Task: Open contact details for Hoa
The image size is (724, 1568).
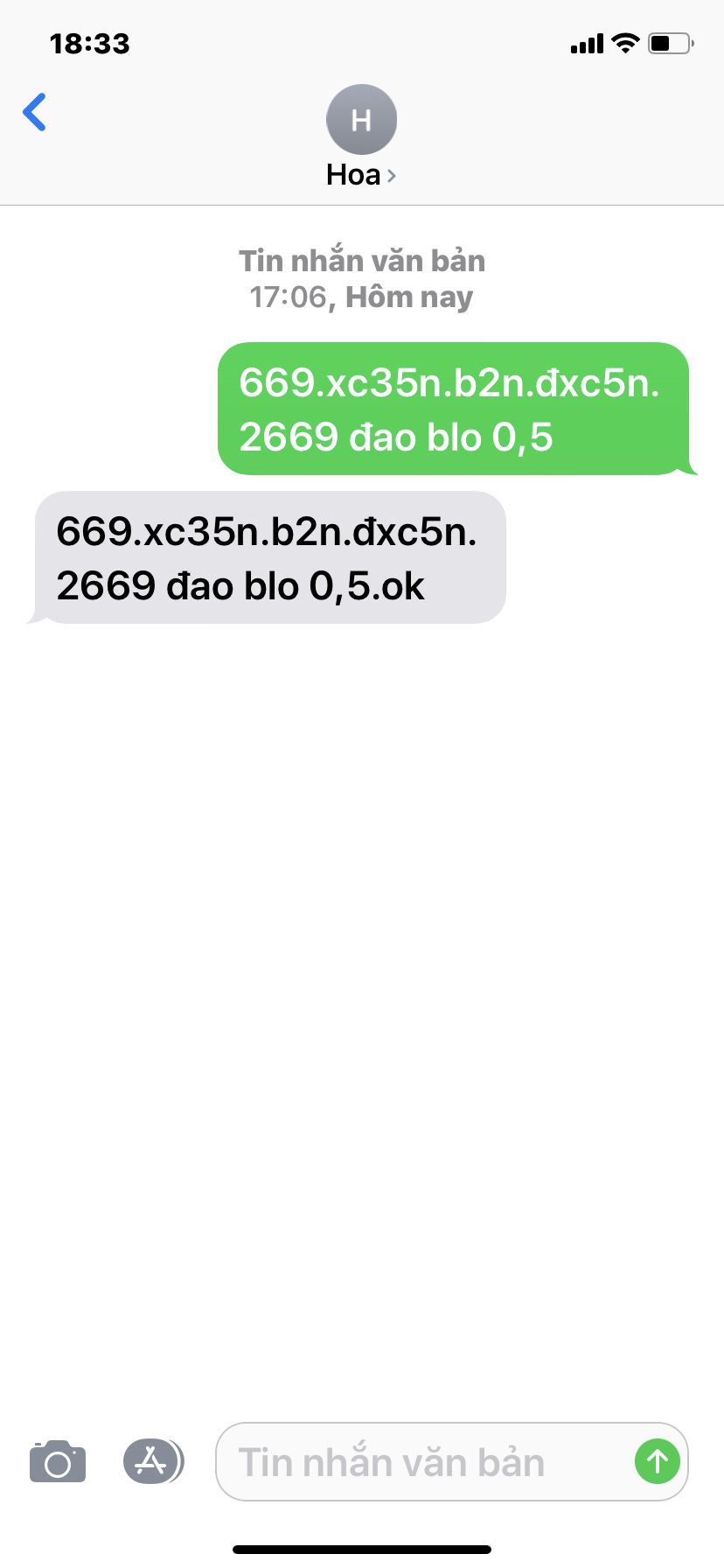Action: (361, 137)
